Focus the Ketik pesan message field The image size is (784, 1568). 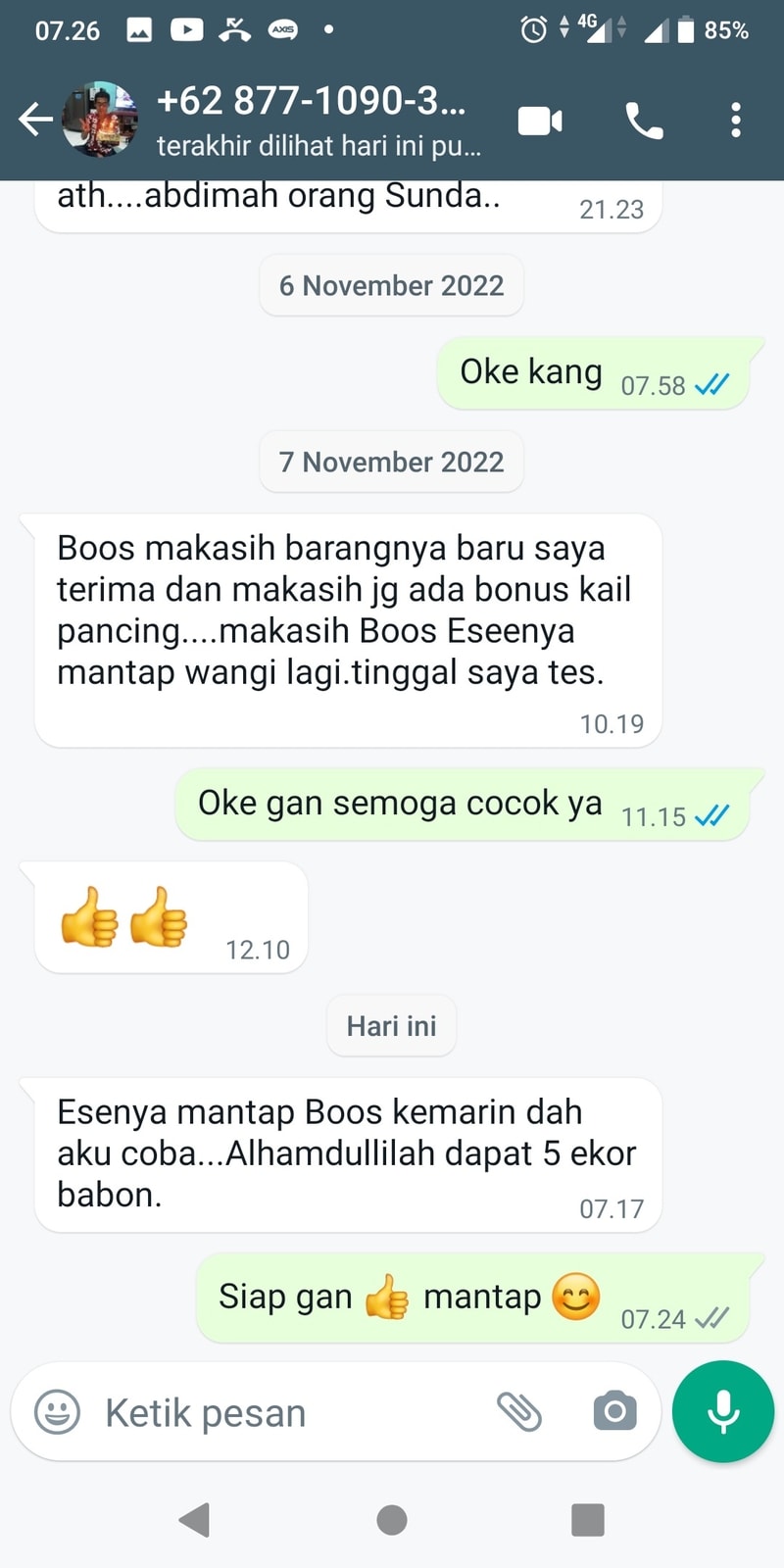tap(284, 1412)
